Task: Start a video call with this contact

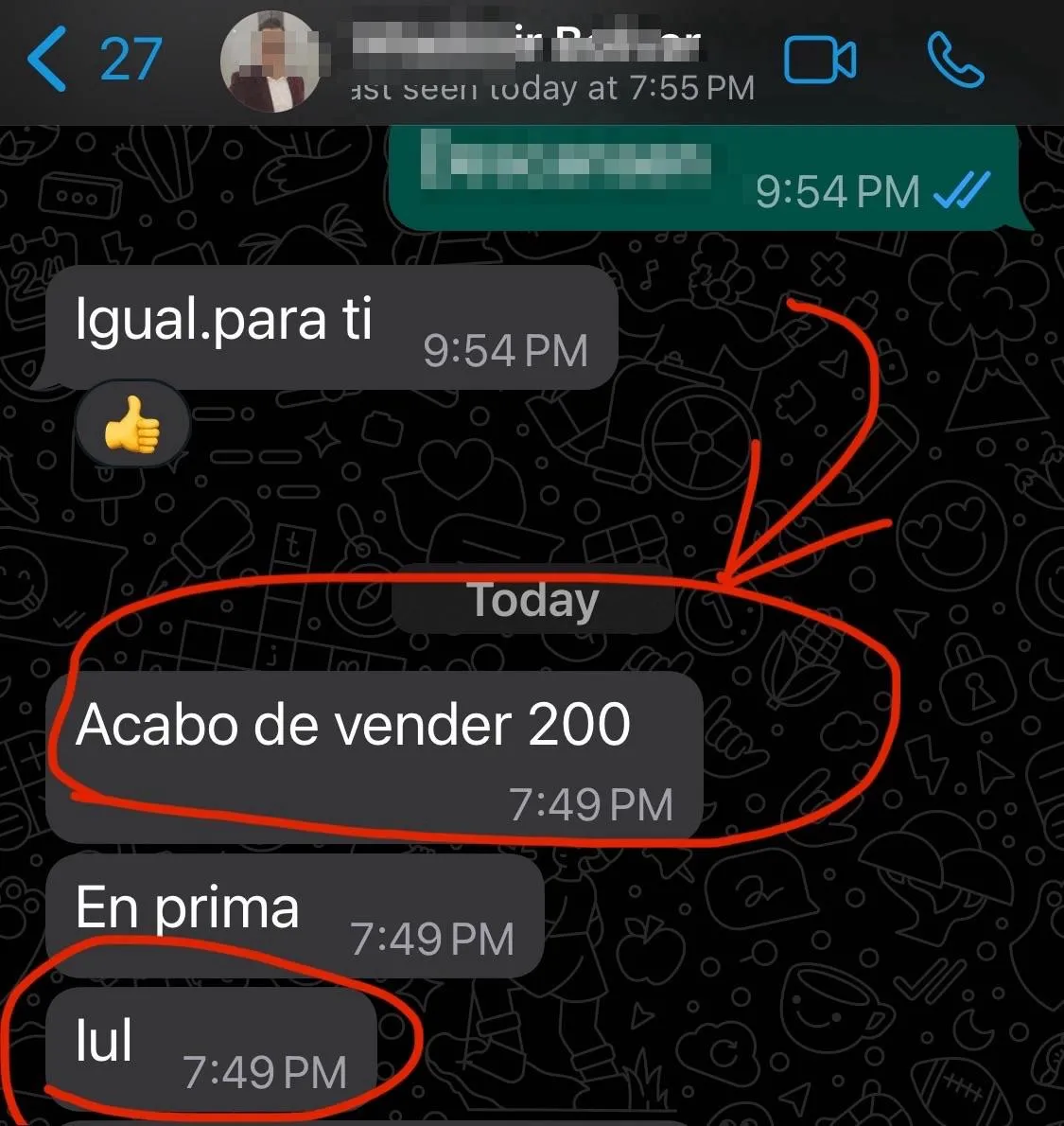Action: [x=820, y=61]
